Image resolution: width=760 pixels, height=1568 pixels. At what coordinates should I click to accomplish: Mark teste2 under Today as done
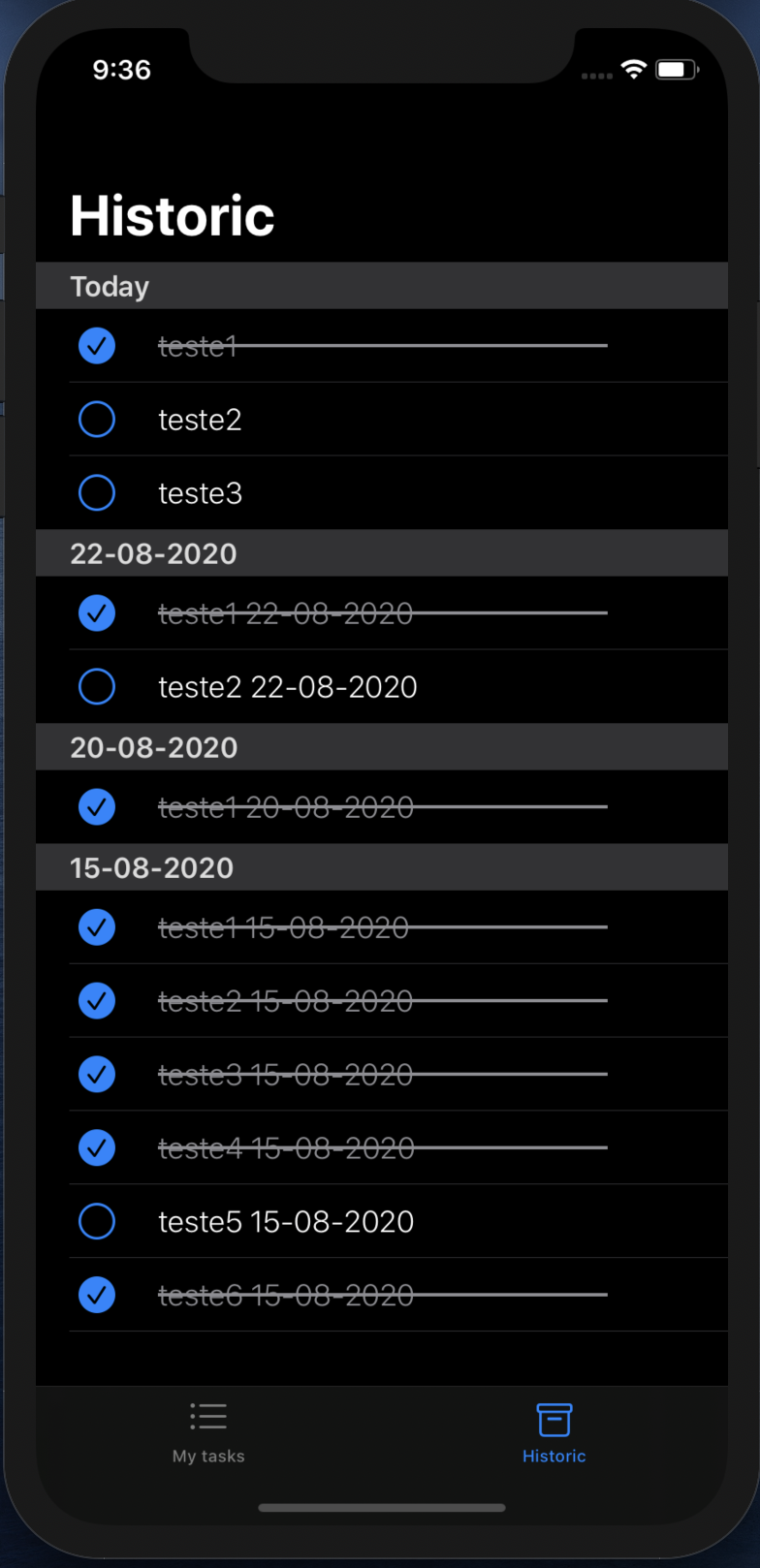pyautogui.click(x=97, y=420)
